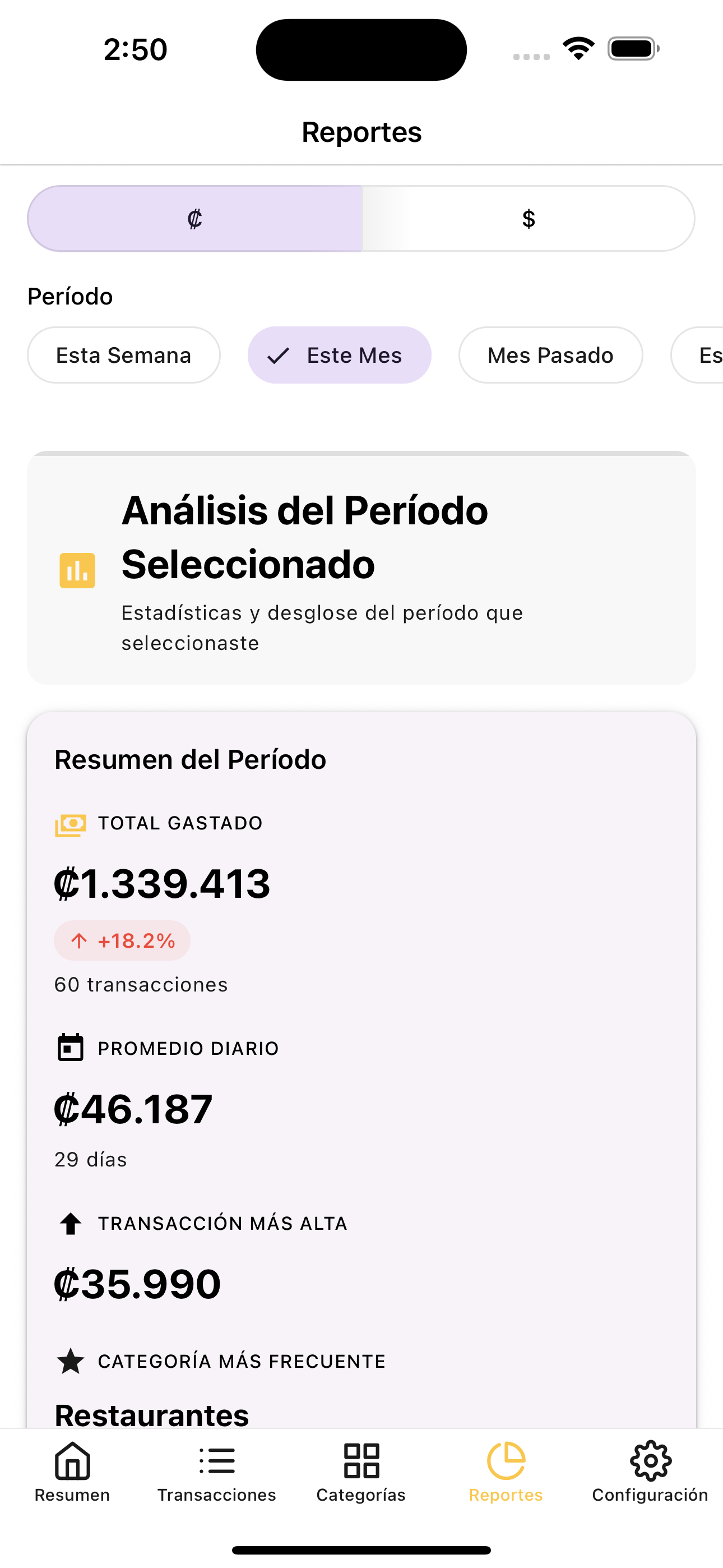The image size is (723, 1568).
Task: Click the Restaurantes category link
Action: (151, 1413)
